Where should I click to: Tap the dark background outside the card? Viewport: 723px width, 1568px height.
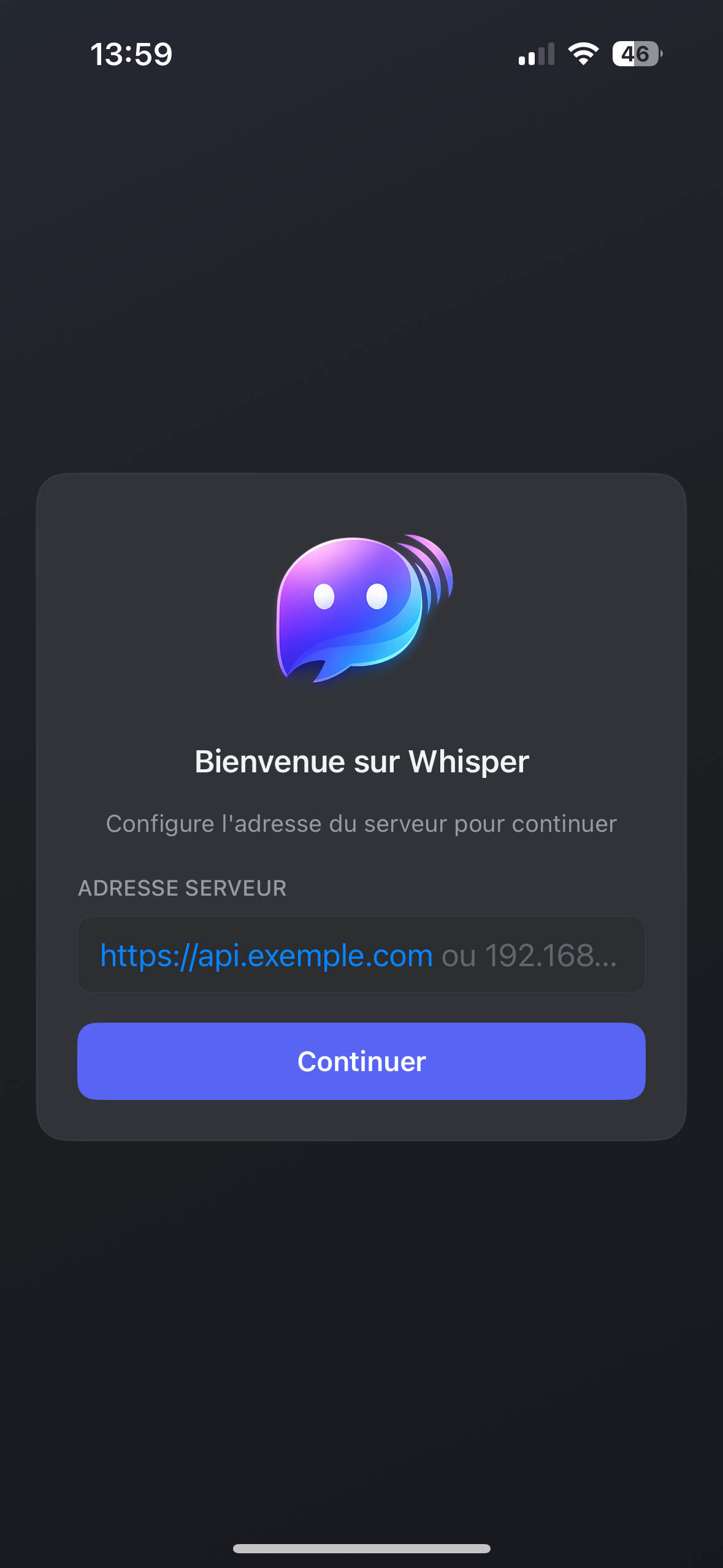point(361,245)
